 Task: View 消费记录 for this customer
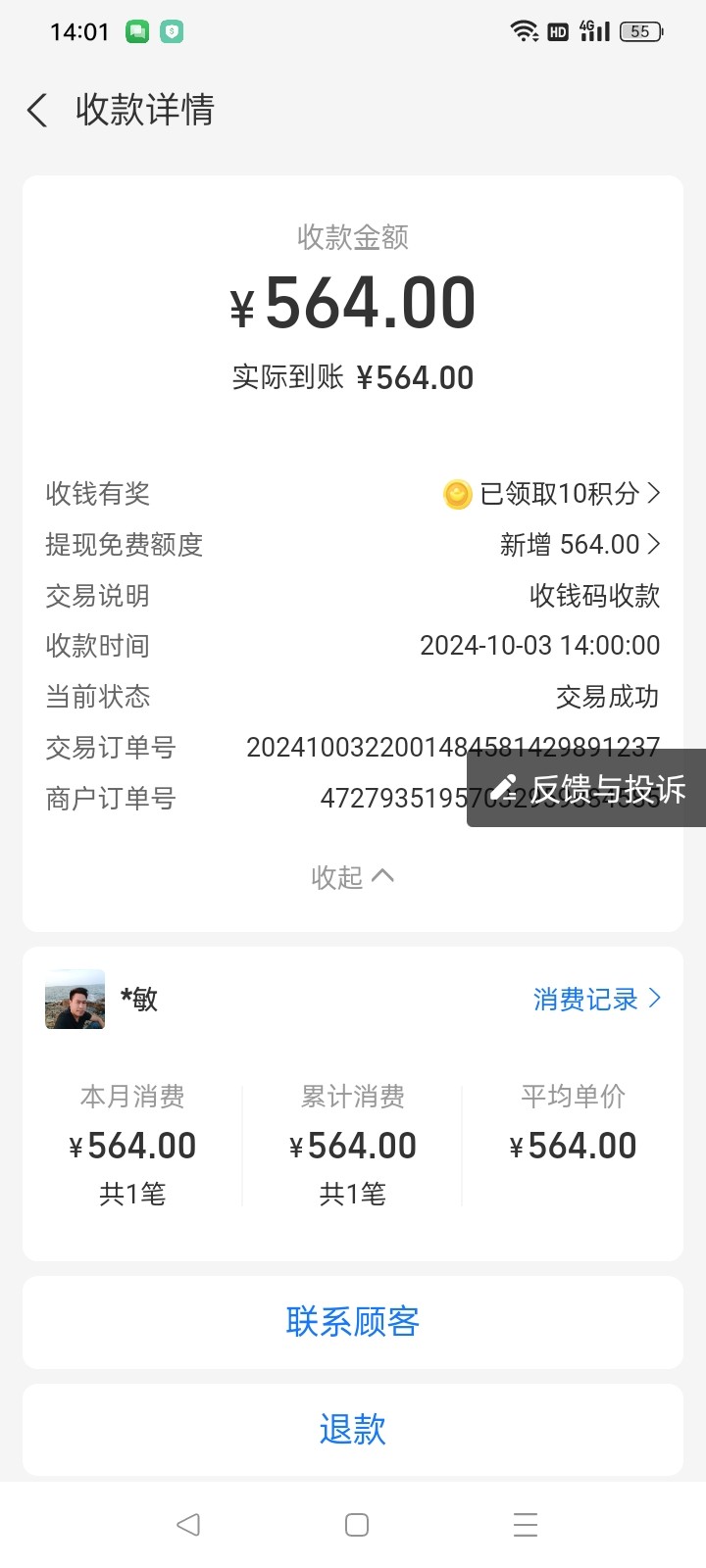596,1000
